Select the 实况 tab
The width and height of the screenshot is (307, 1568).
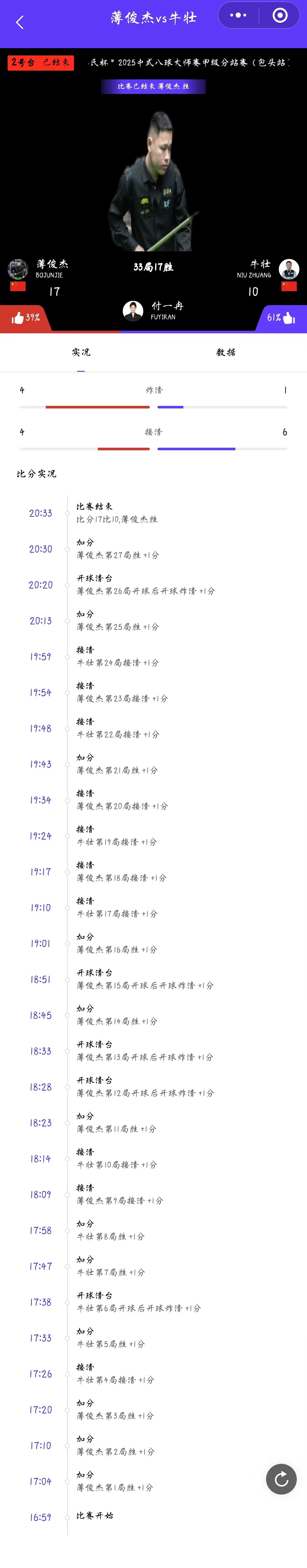(81, 352)
